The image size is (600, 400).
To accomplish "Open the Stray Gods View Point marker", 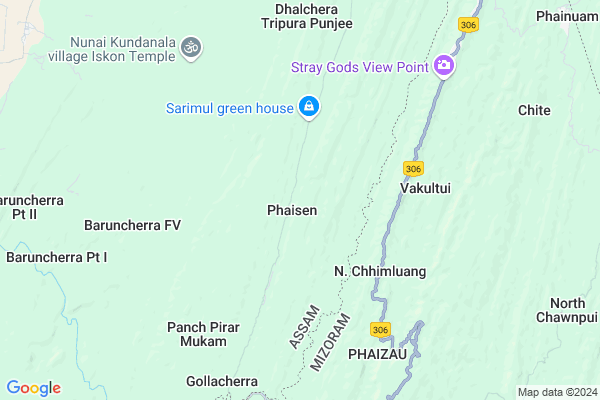I will [x=444, y=67].
